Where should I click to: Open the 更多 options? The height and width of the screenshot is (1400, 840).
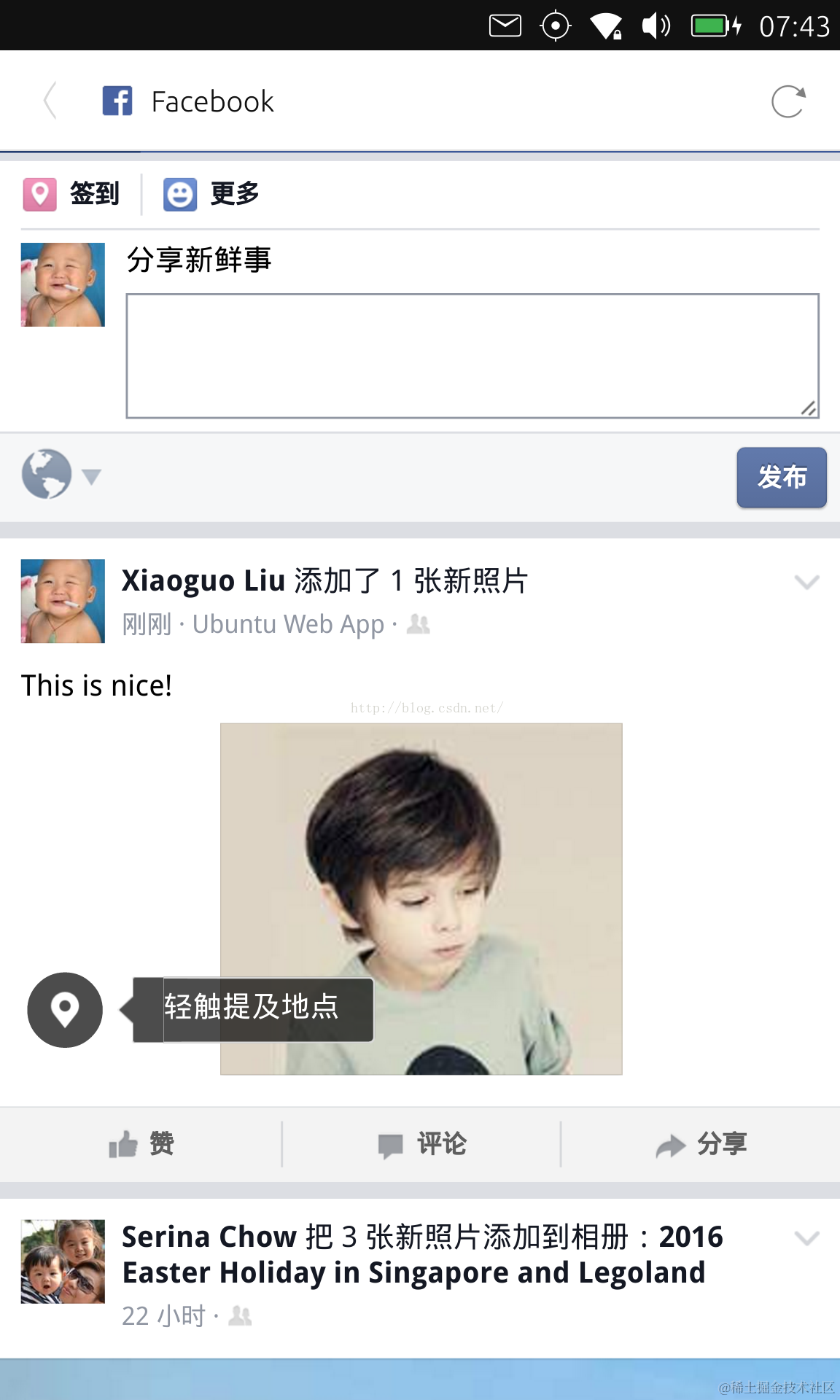click(212, 194)
